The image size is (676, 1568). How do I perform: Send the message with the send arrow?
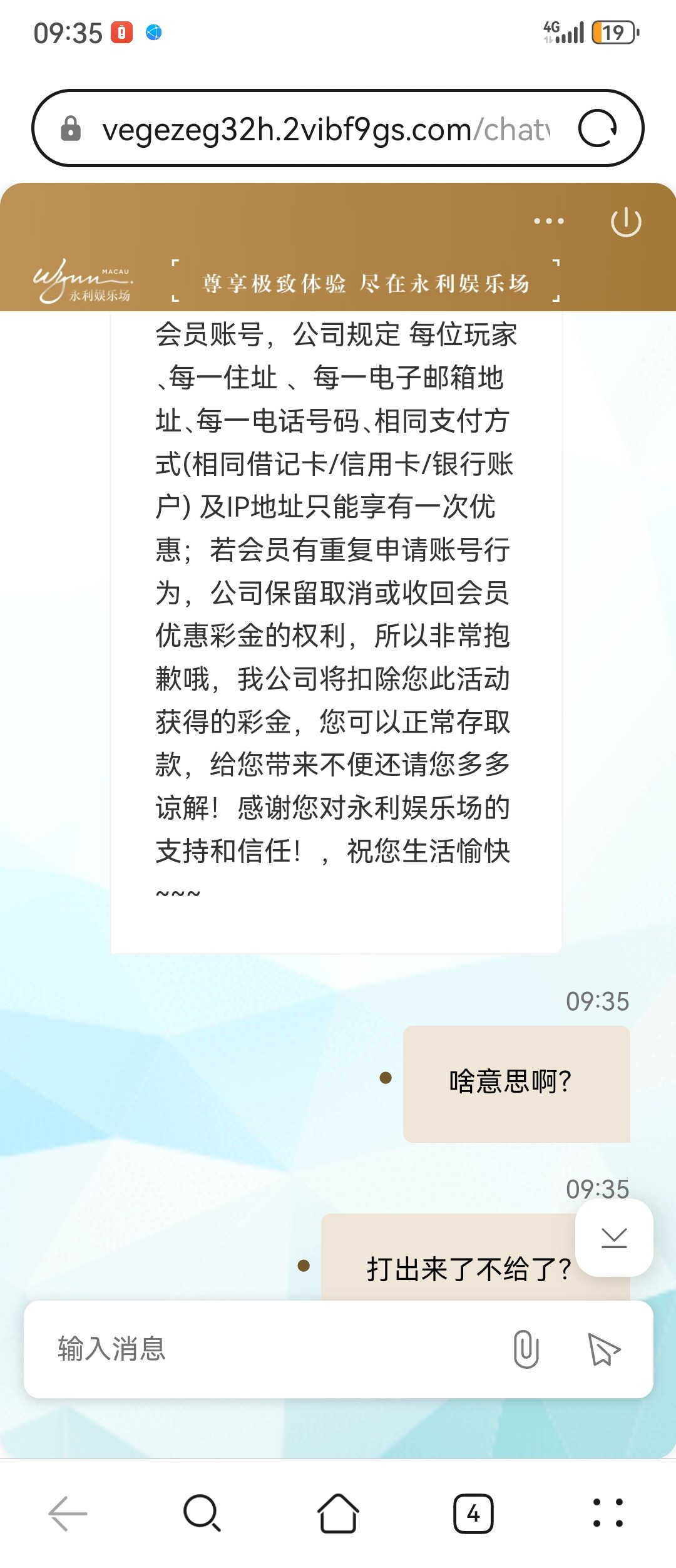point(603,1349)
